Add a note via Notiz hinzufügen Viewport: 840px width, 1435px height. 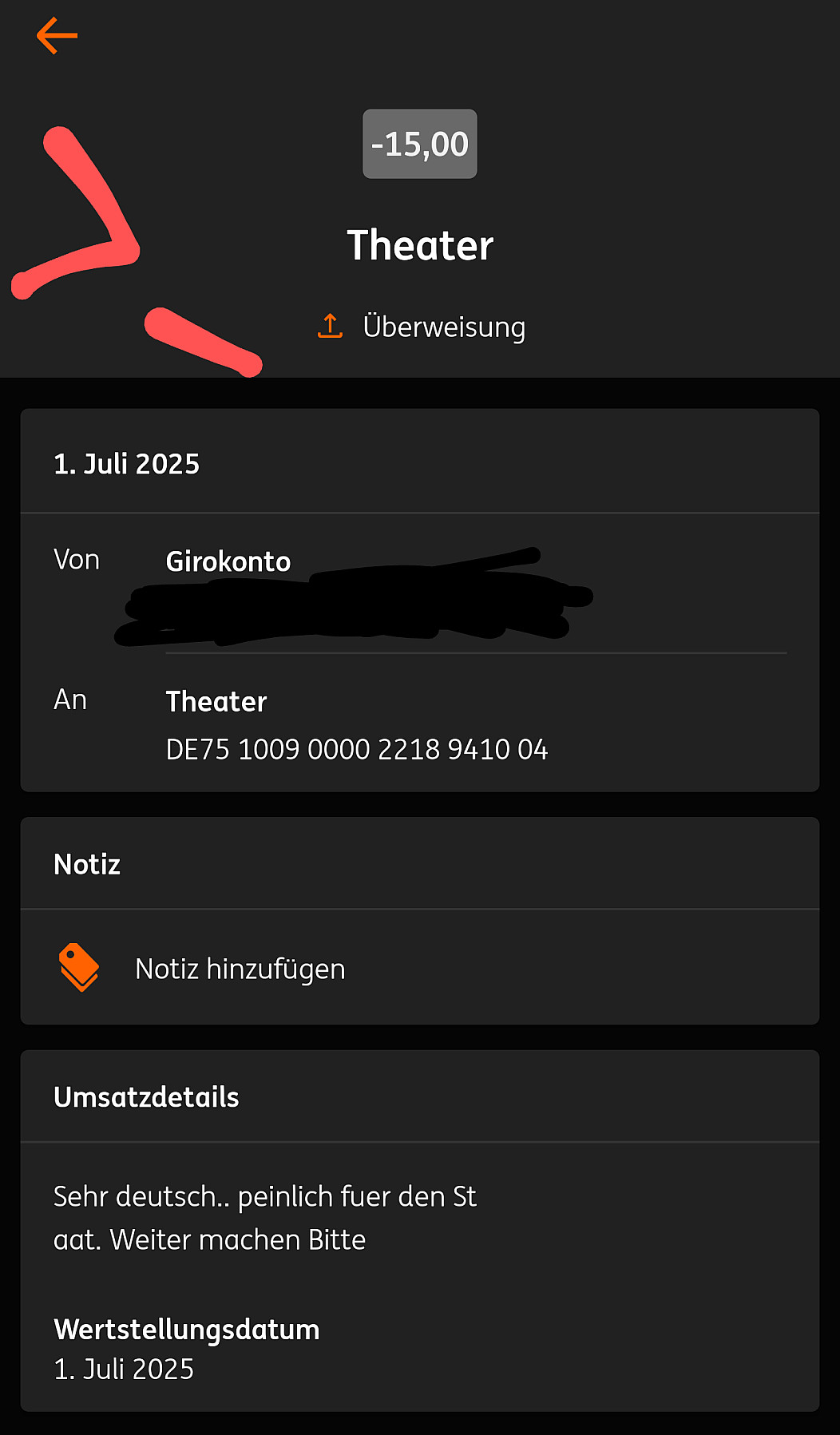(x=240, y=969)
